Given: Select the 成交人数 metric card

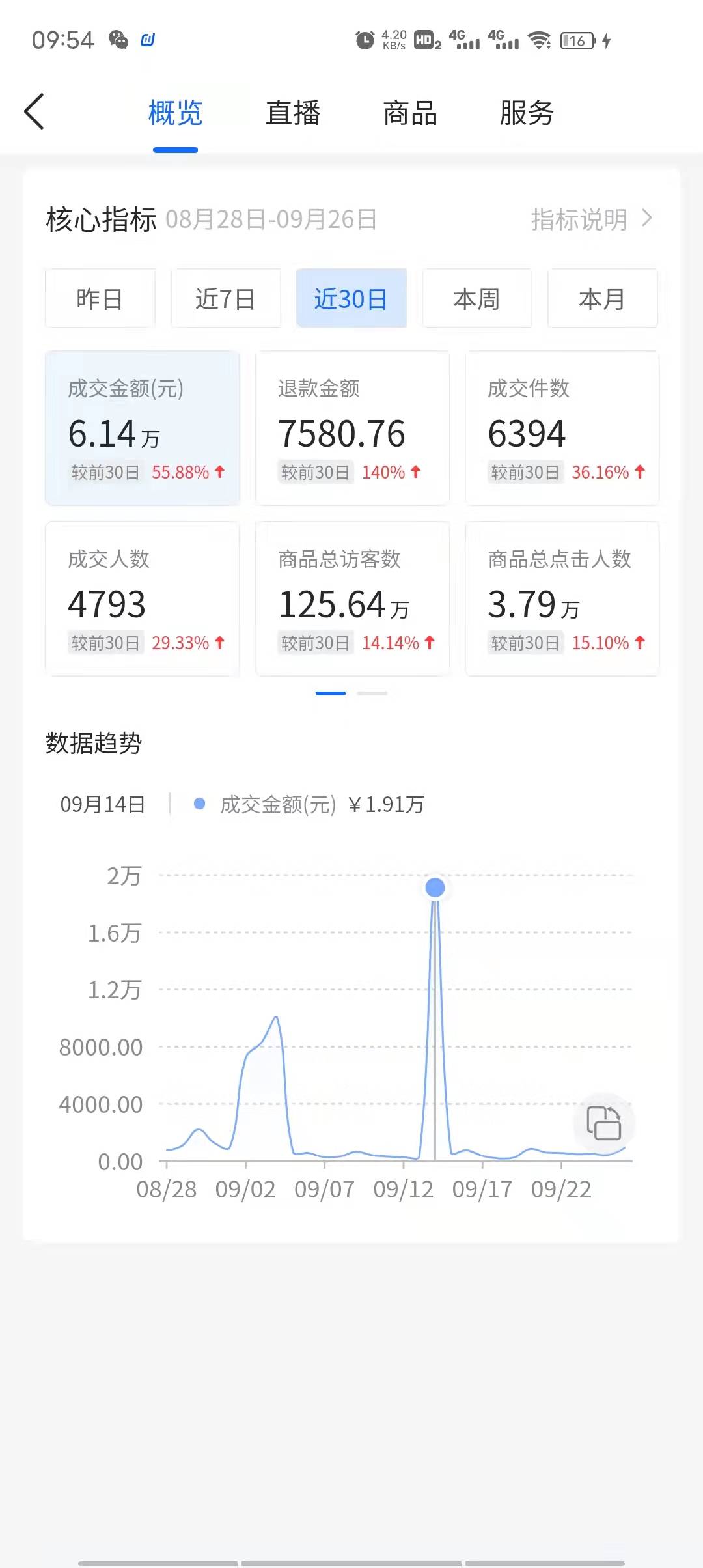Looking at the screenshot, I should [143, 598].
